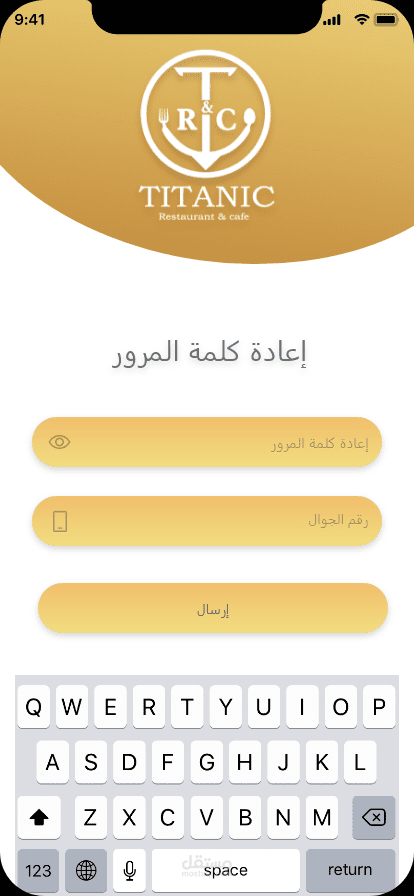Viewport: 414px width, 896px height.
Task: Tap the globe language key
Action: click(x=86, y=870)
